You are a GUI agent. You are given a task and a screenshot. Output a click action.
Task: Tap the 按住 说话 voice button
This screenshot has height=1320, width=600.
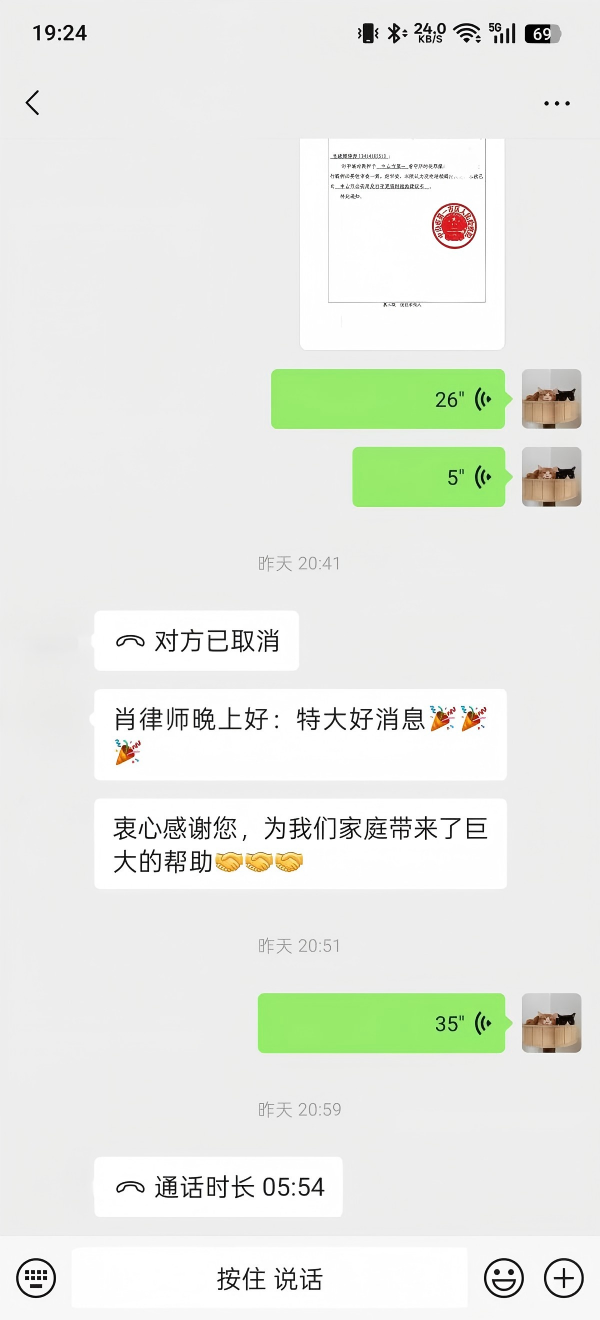pyautogui.click(x=269, y=1278)
